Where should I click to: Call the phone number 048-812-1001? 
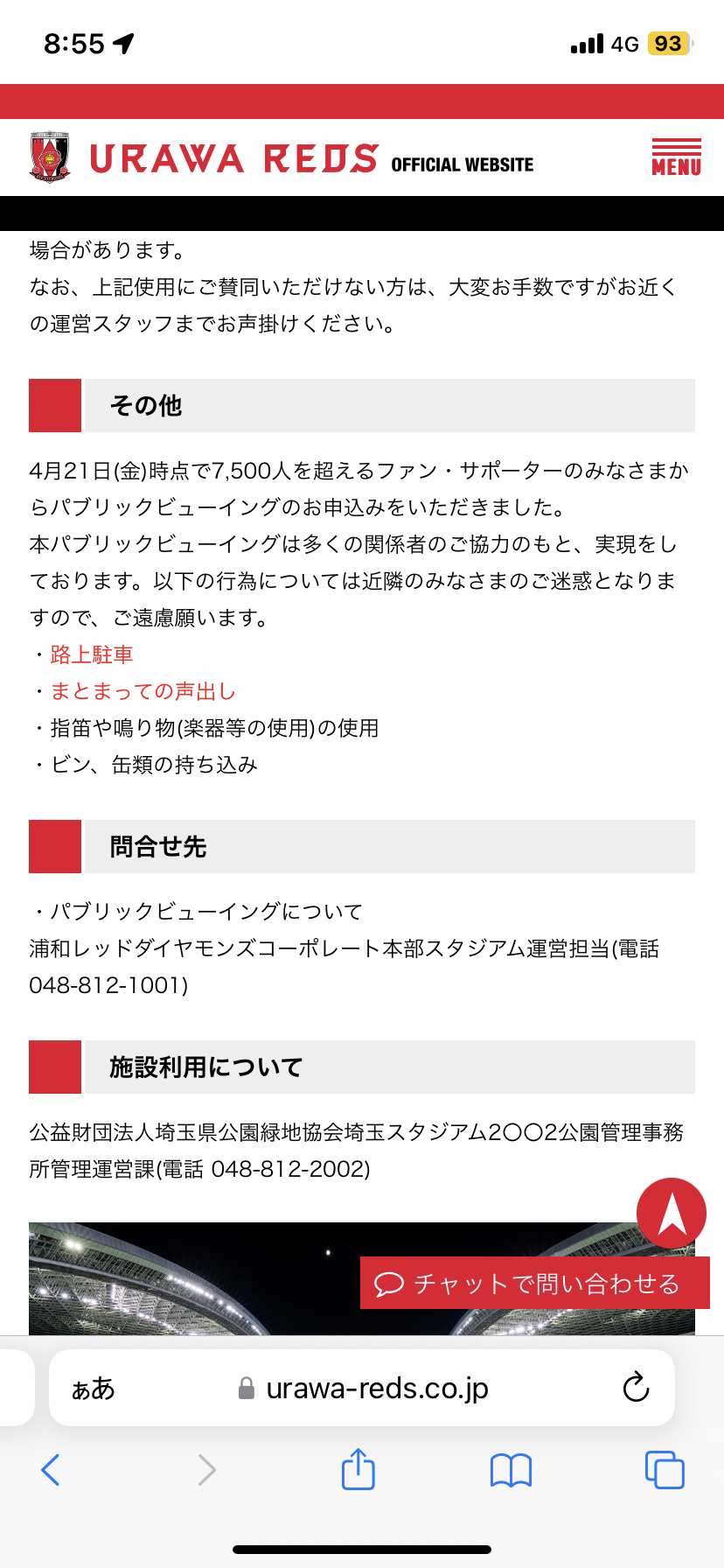106,985
